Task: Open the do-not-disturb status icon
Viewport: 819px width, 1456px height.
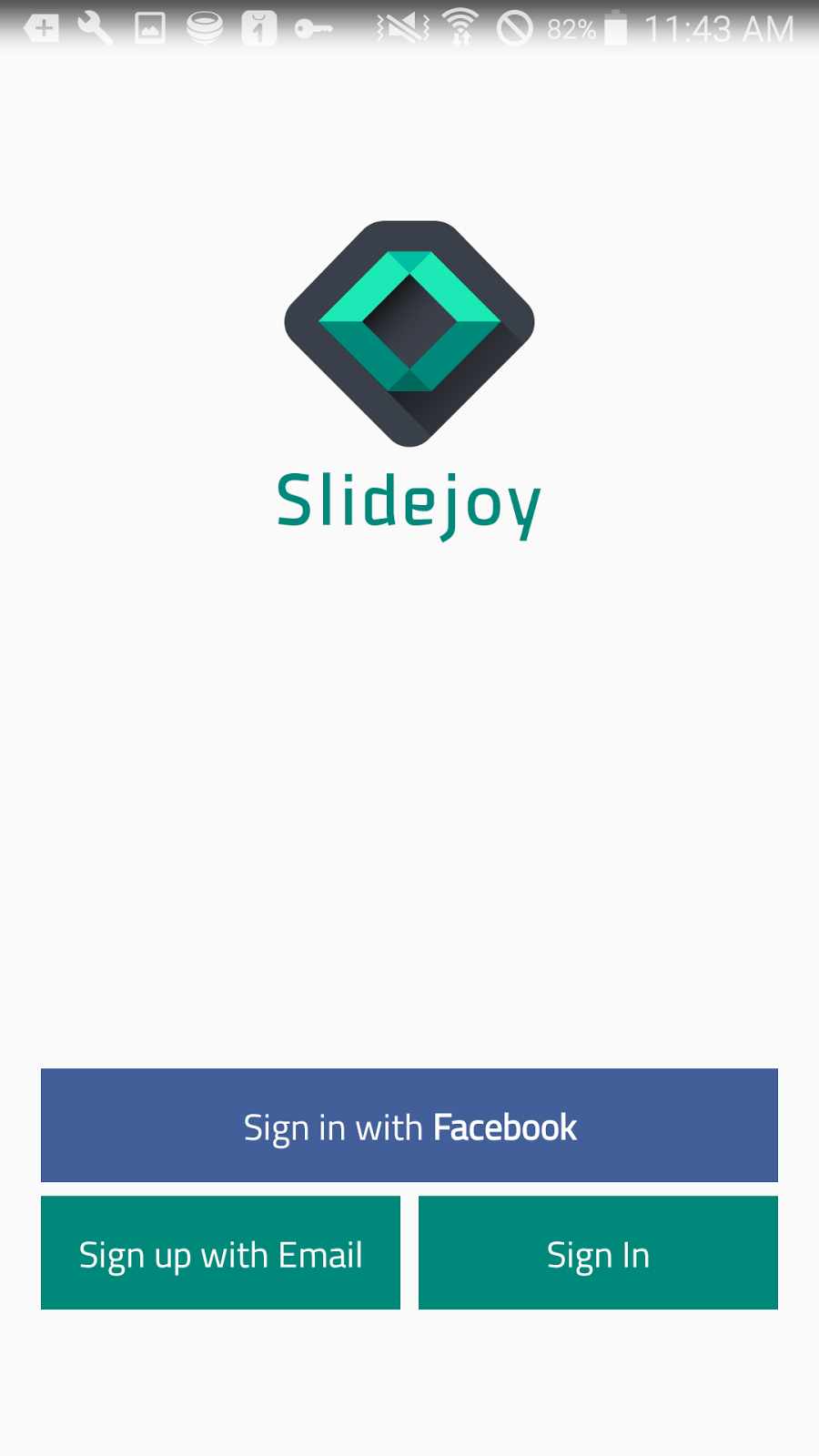Action: pos(515,27)
